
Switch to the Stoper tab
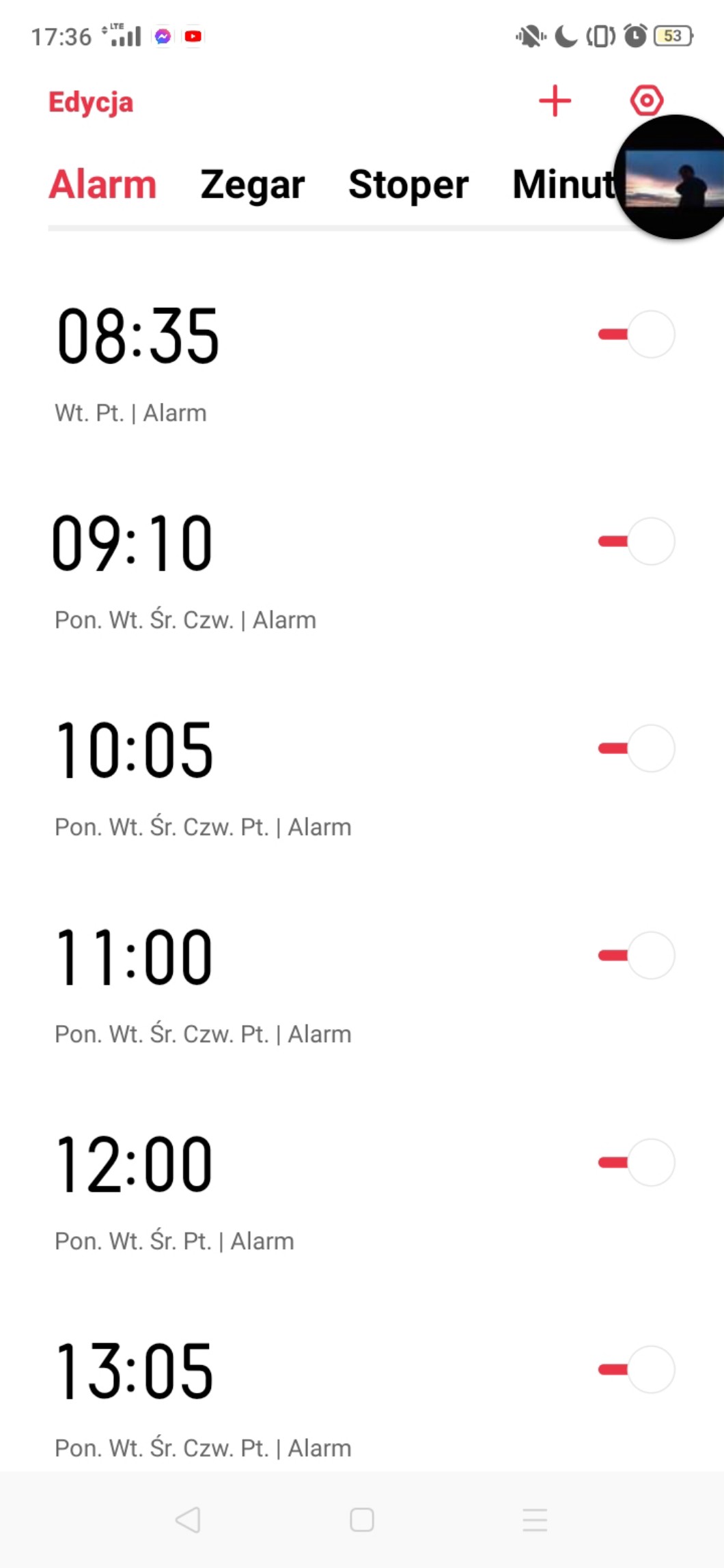(408, 184)
